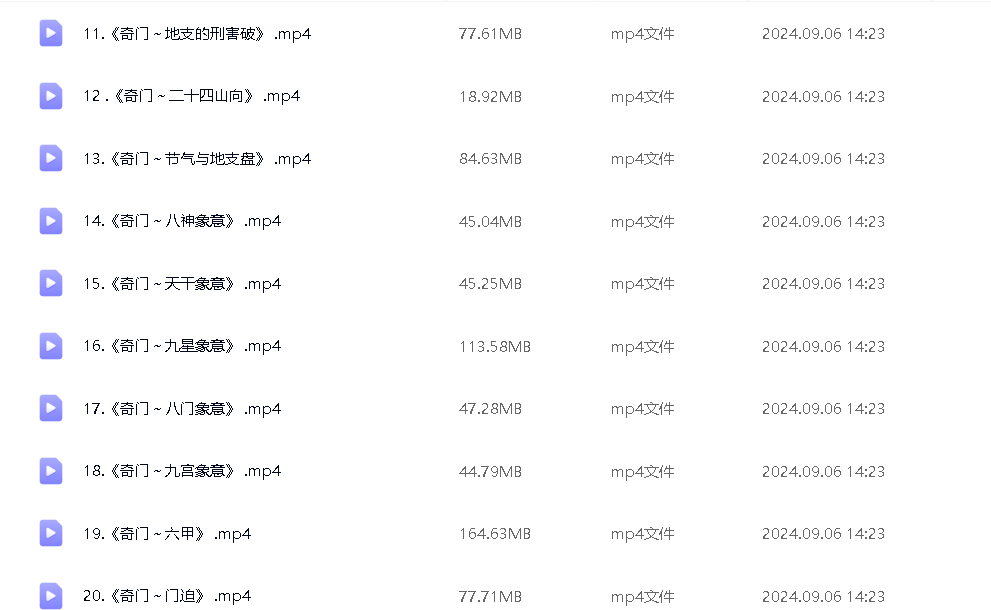The width and height of the screenshot is (991, 610).
Task: Open file 20 门迫.mp4
Action: [x=167, y=596]
